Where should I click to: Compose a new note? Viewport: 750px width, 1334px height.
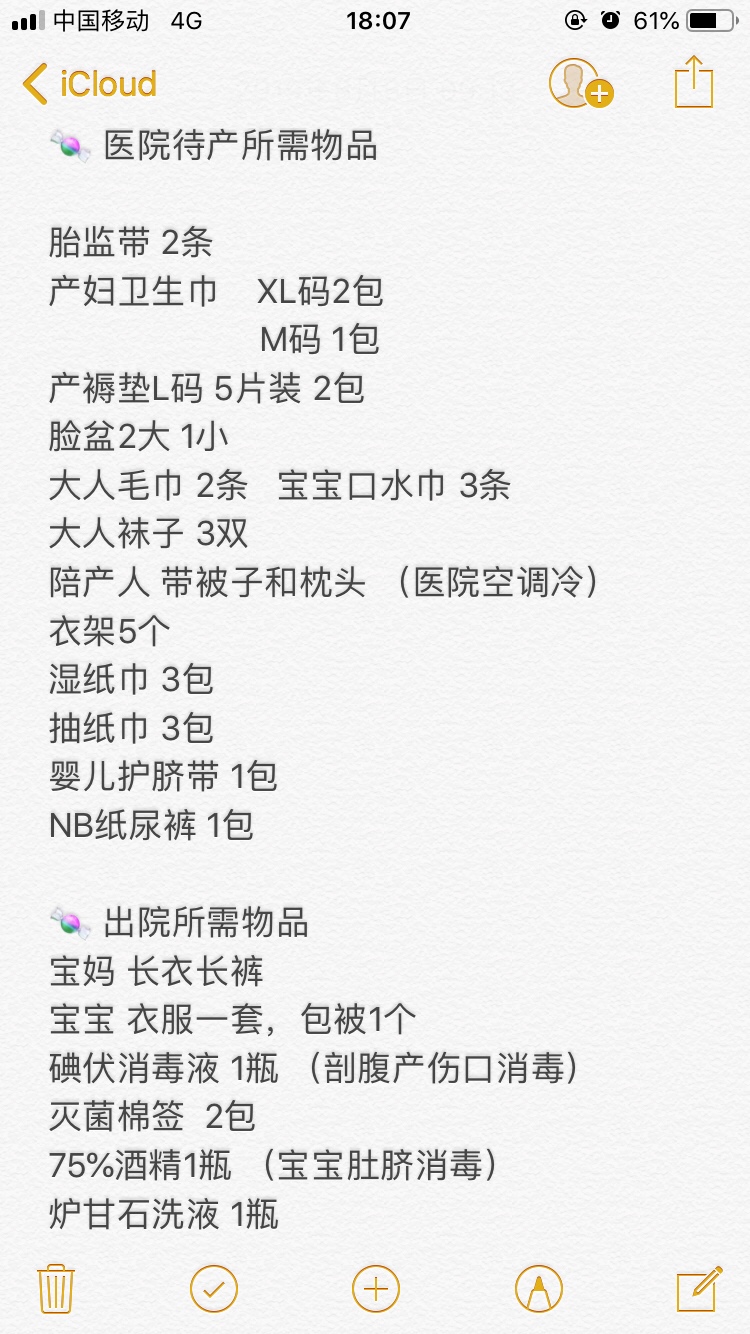click(x=699, y=1288)
